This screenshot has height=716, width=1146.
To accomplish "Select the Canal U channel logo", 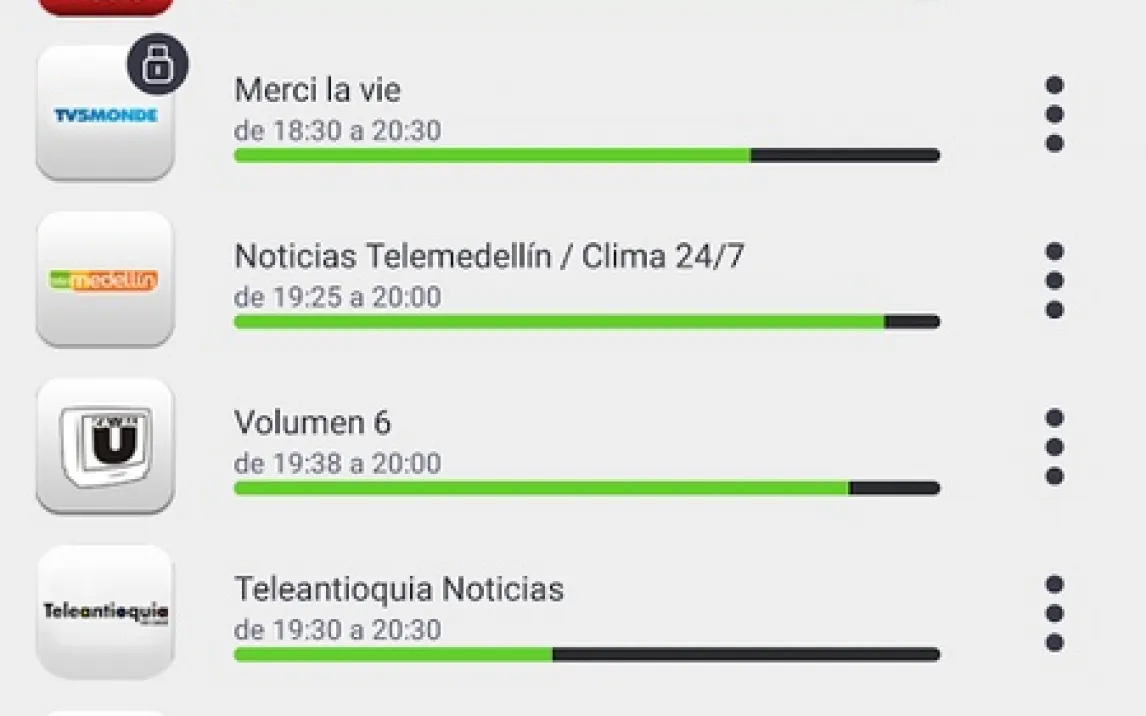I will [x=106, y=446].
